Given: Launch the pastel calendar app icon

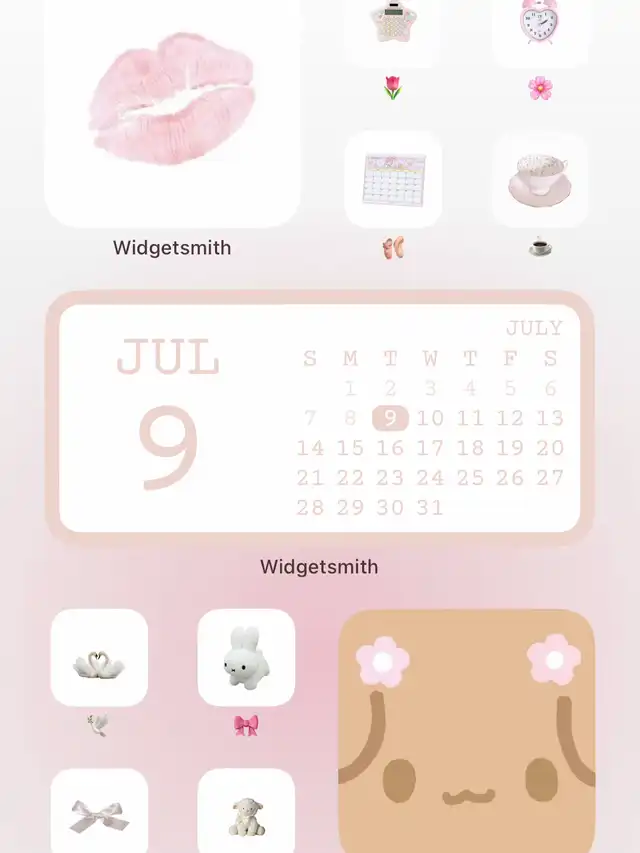Looking at the screenshot, I should [x=393, y=179].
